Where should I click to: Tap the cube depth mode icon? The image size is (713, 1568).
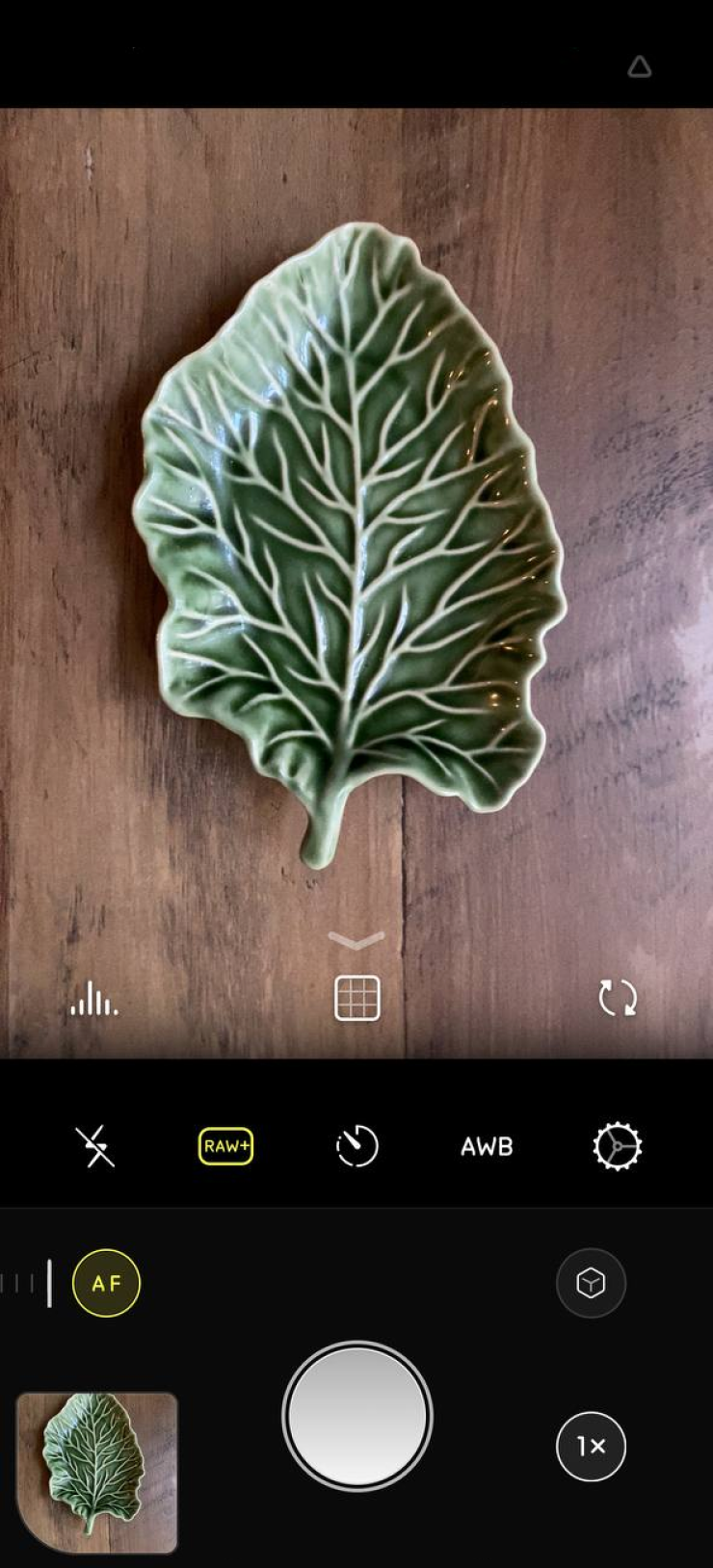(x=591, y=1283)
